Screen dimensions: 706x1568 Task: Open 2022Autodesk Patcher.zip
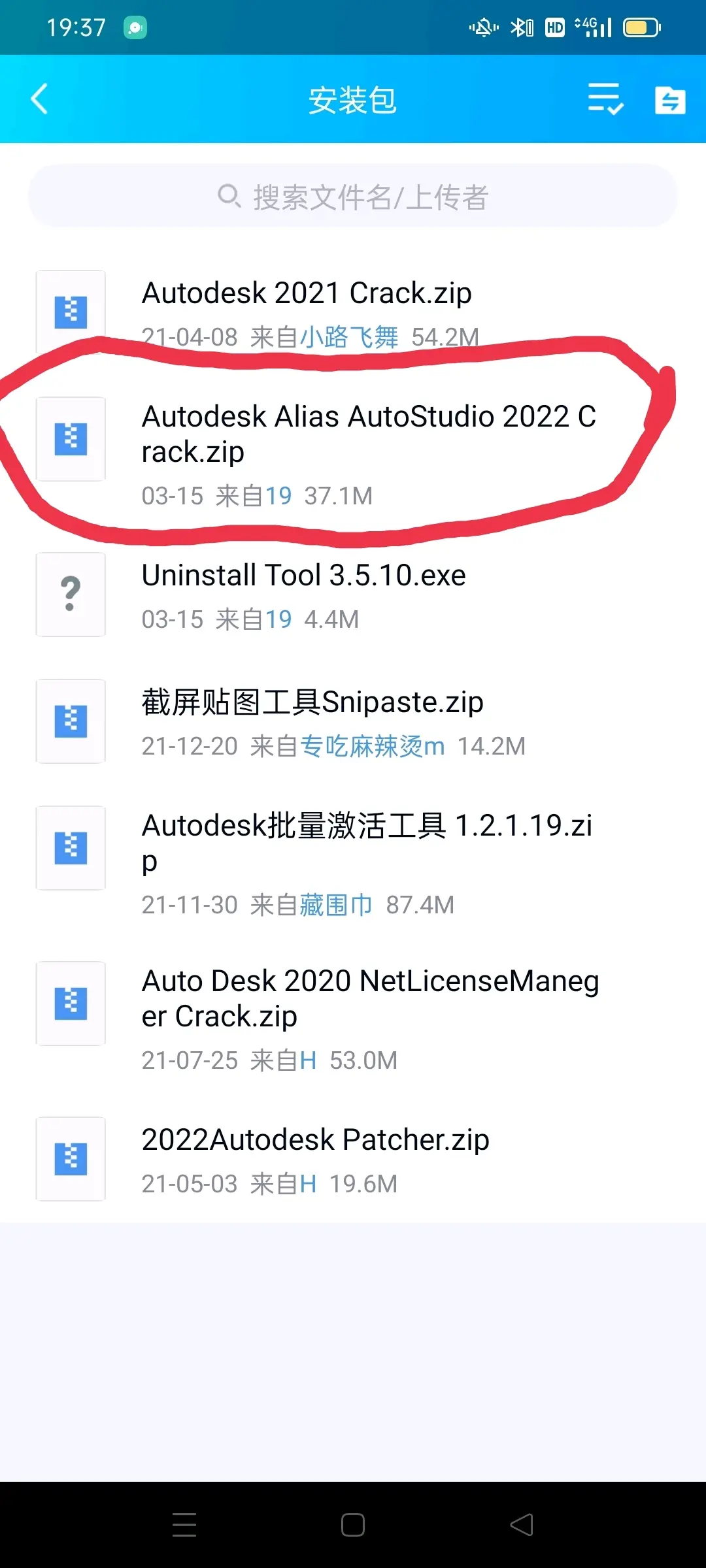353,1160
